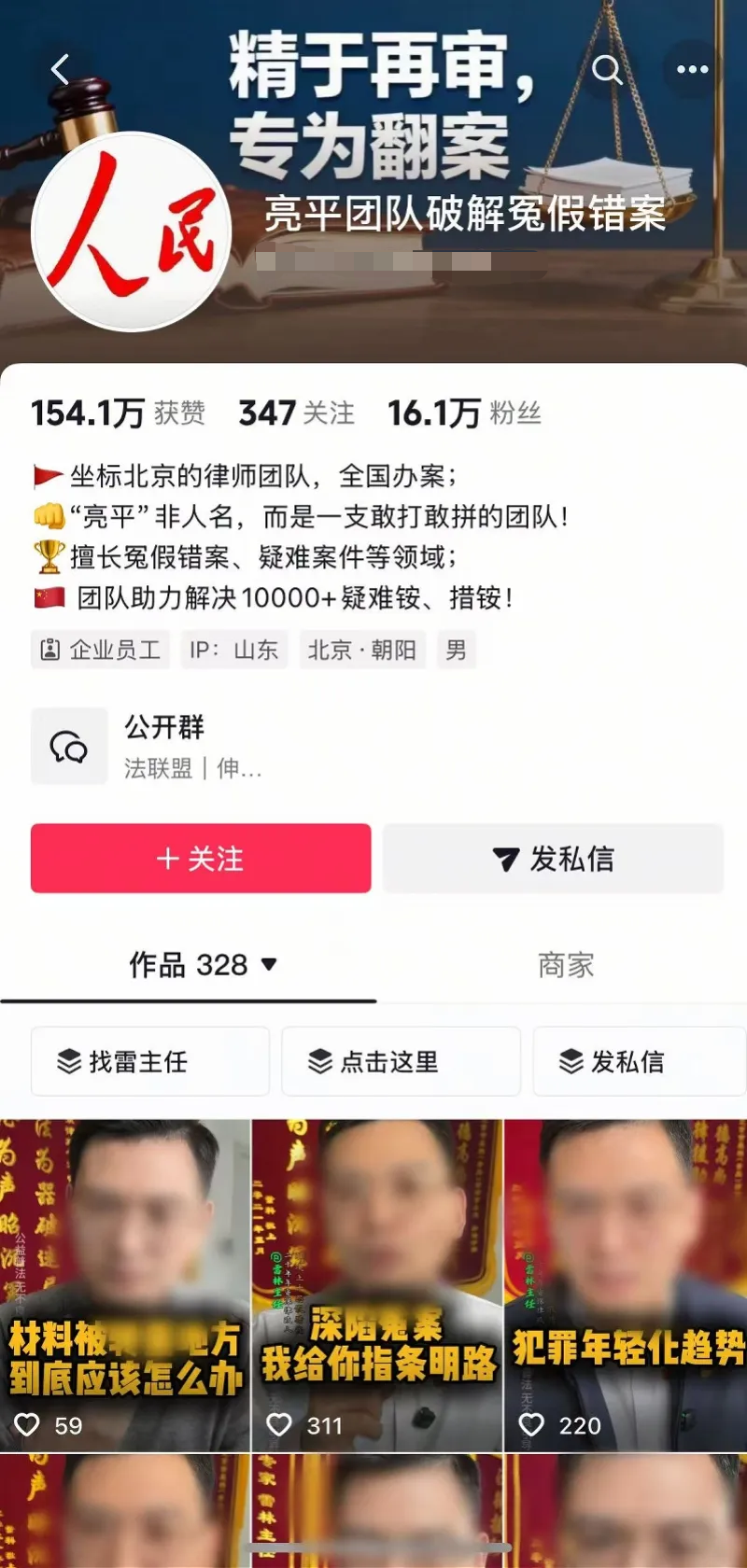
Task: Tap 发私信 button beside the follow button
Action: 553,859
